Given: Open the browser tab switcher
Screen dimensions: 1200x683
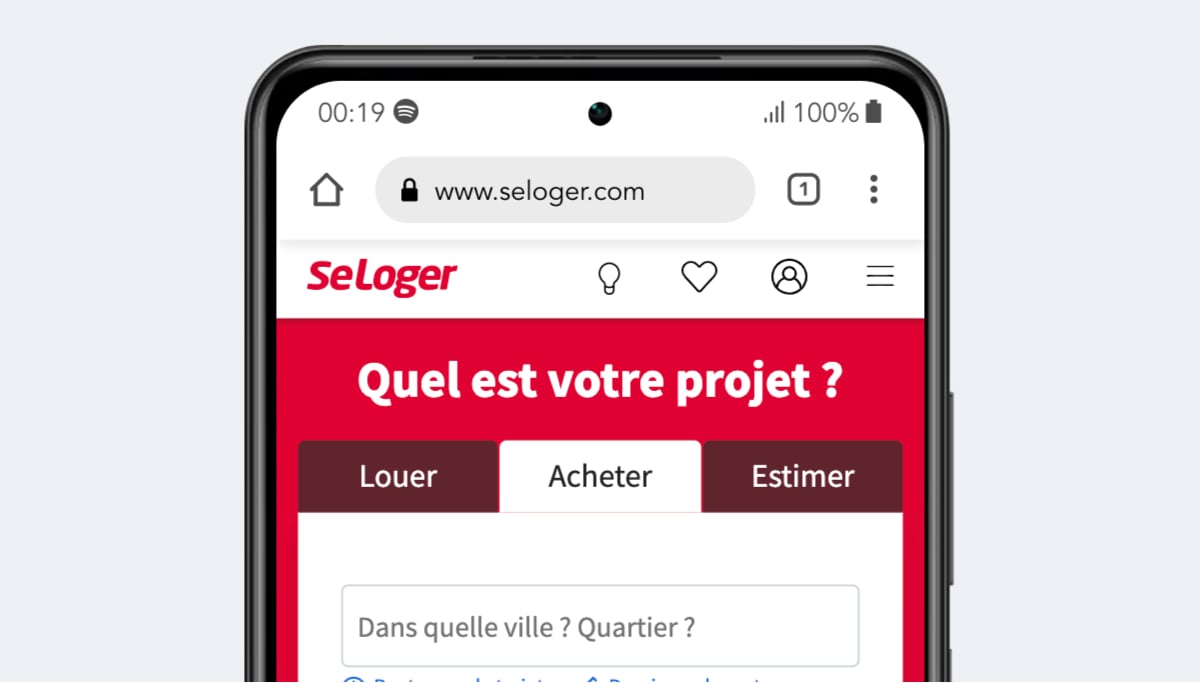Looking at the screenshot, I should 803,190.
